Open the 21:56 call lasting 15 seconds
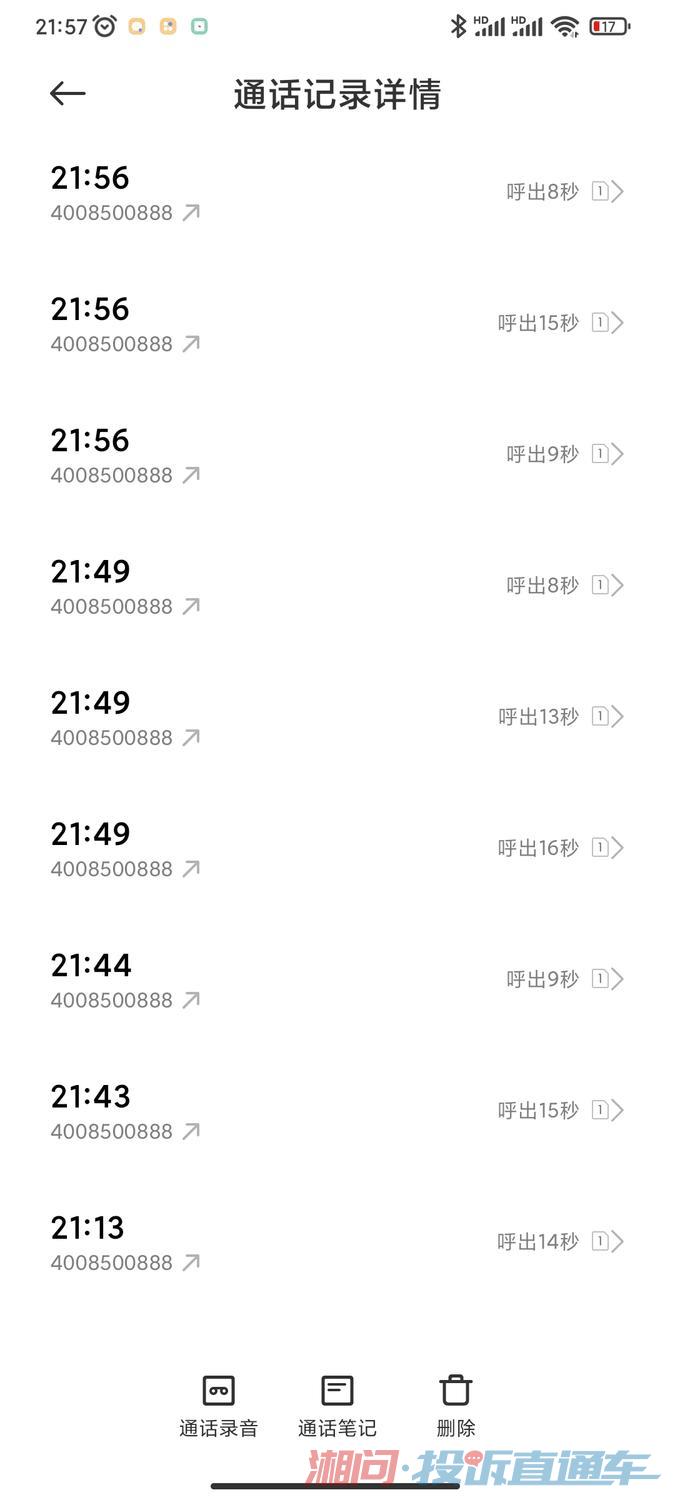Viewport: 675px width, 1500px height. point(337,323)
